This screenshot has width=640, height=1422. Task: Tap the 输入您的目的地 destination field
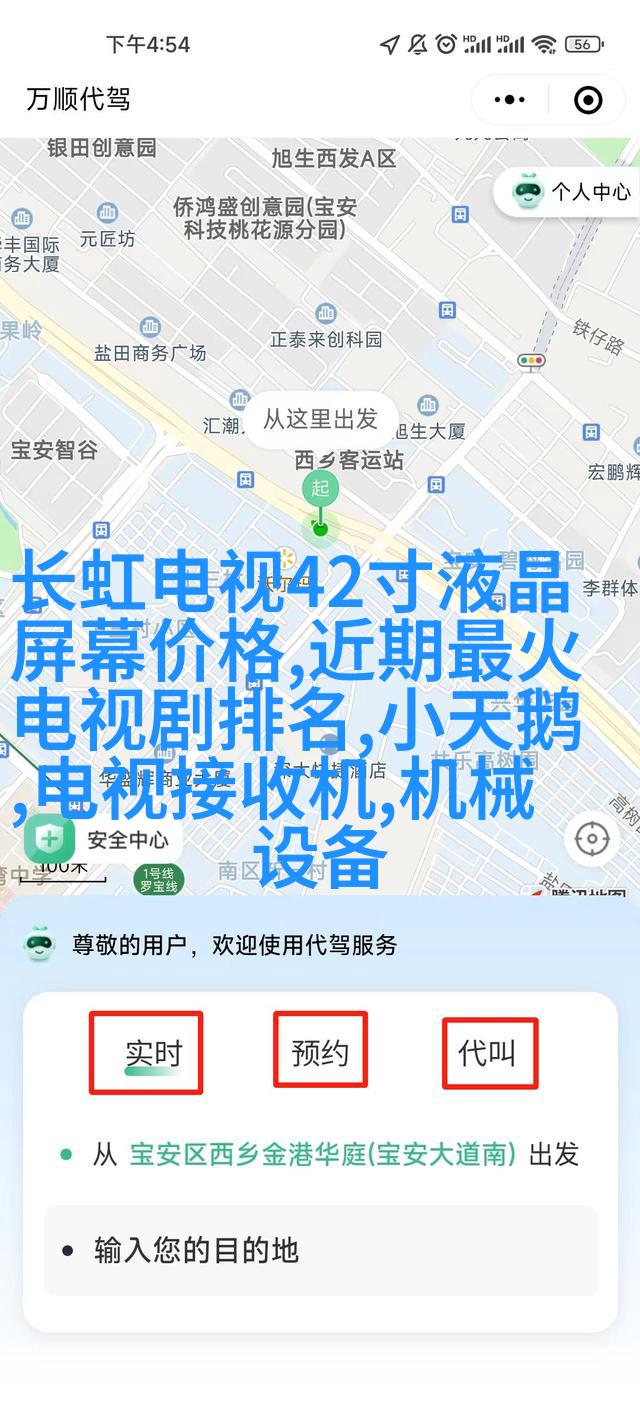click(x=320, y=1250)
